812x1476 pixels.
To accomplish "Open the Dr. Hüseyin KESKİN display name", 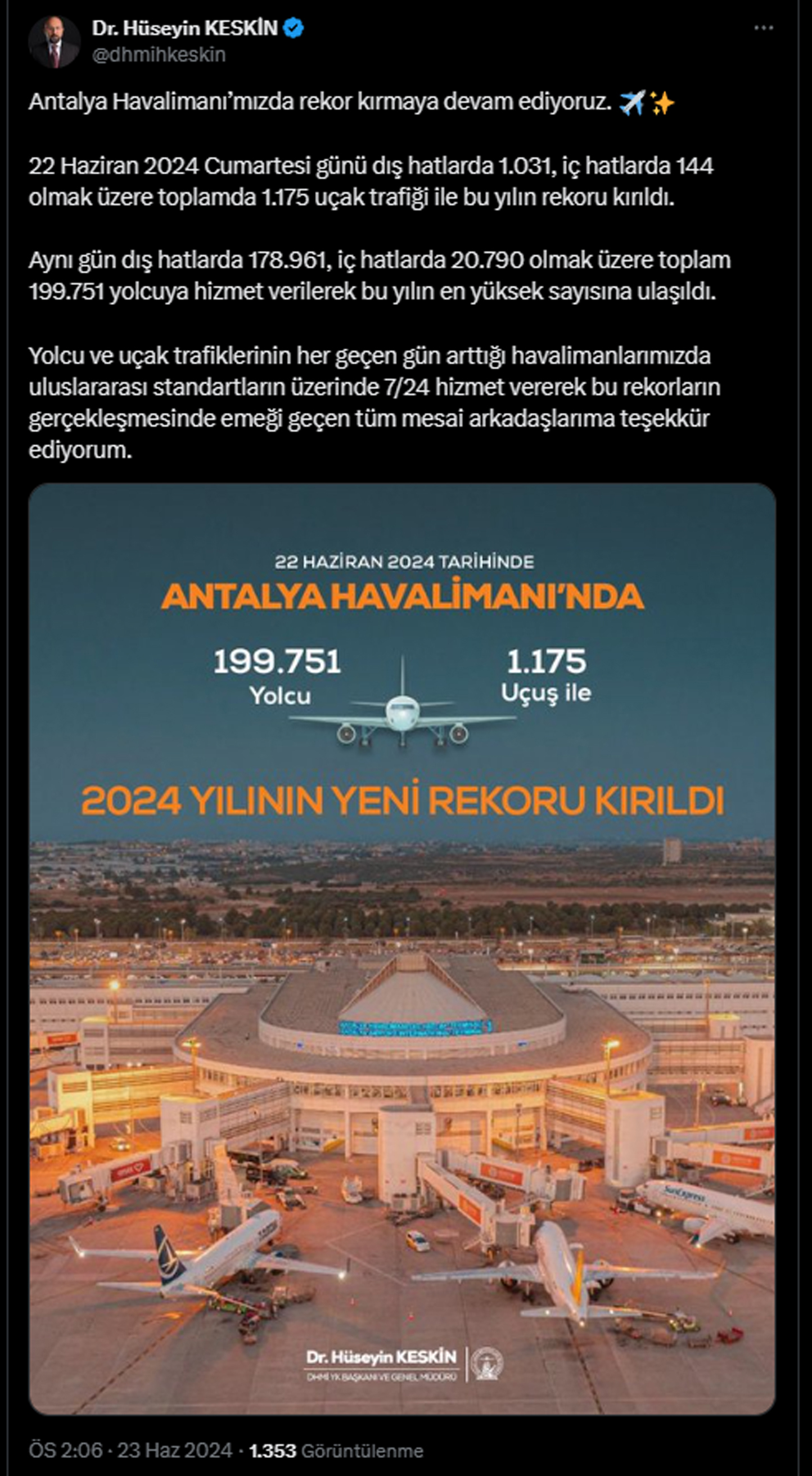I will coord(184,28).
